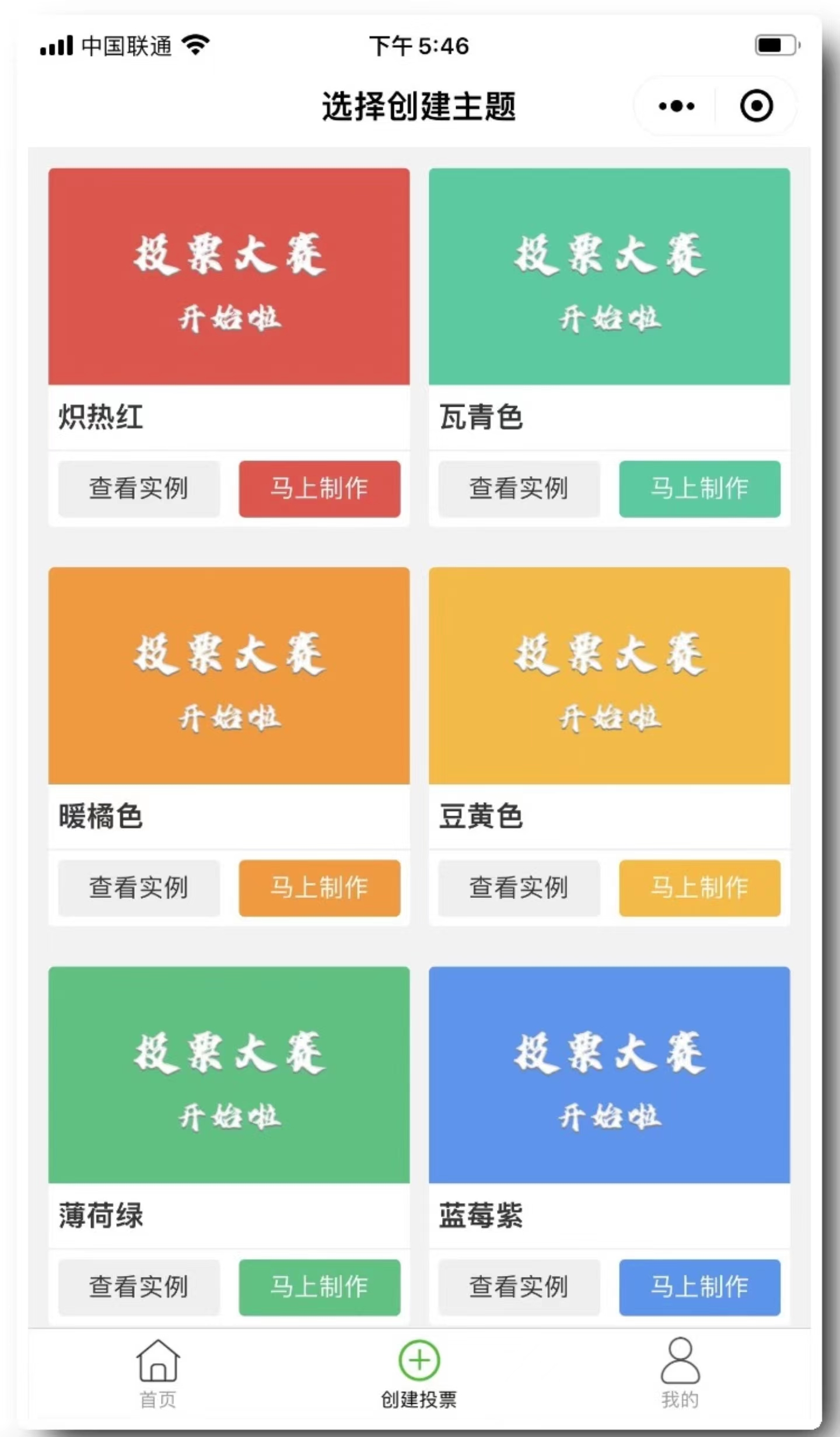The image size is (840, 1437).
Task: Tap 查看实例 under 豆黄色
Action: pos(519,887)
